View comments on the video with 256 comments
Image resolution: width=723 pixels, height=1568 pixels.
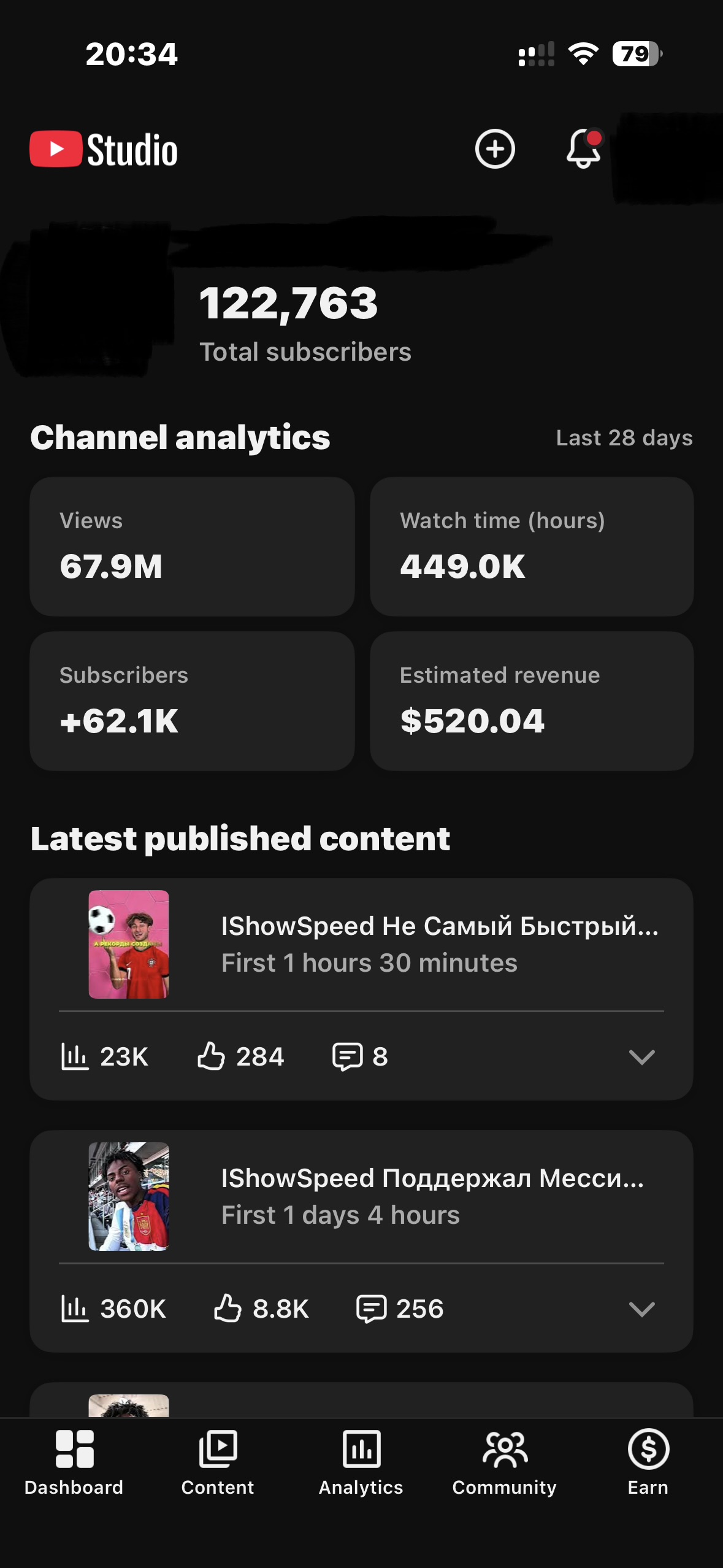point(400,1309)
